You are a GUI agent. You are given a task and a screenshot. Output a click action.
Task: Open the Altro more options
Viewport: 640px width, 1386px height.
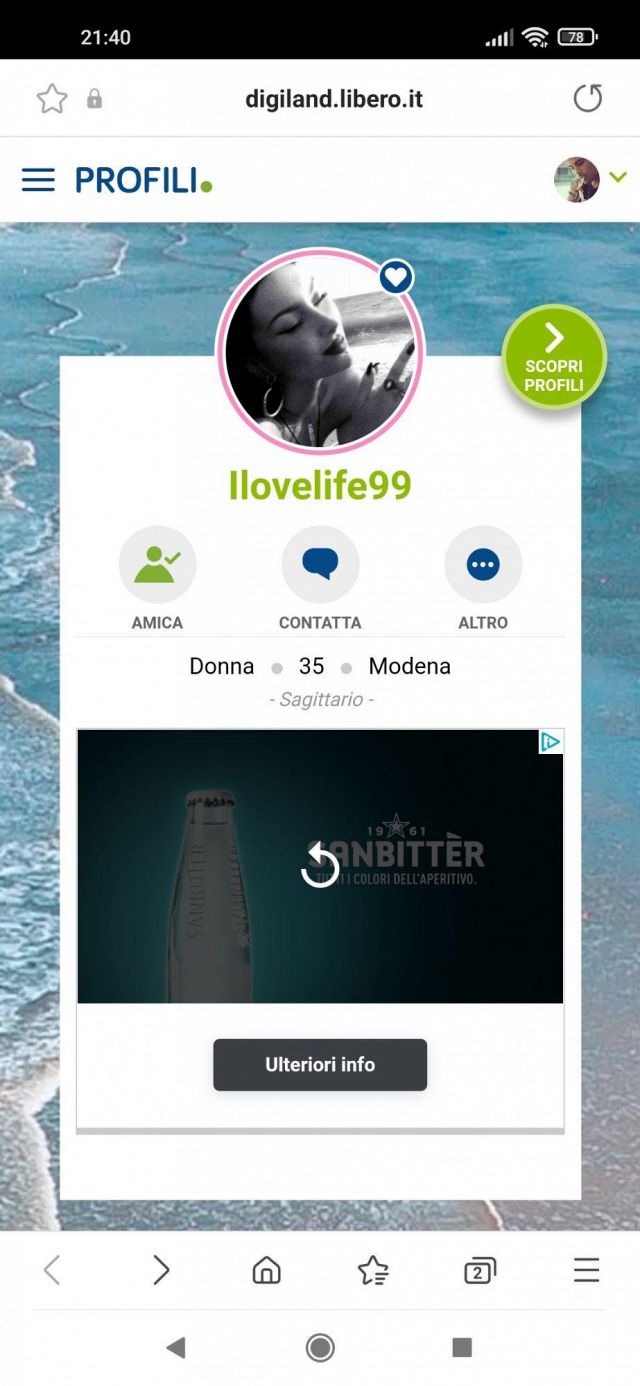483,565
